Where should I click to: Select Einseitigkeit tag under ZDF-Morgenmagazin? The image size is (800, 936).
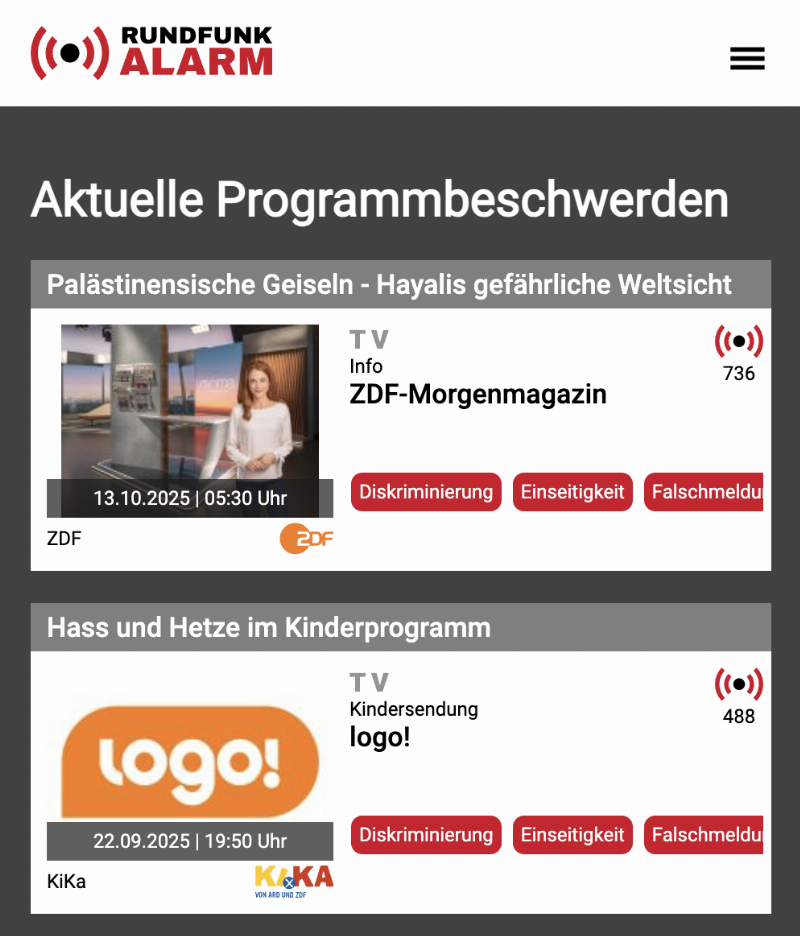tap(573, 492)
